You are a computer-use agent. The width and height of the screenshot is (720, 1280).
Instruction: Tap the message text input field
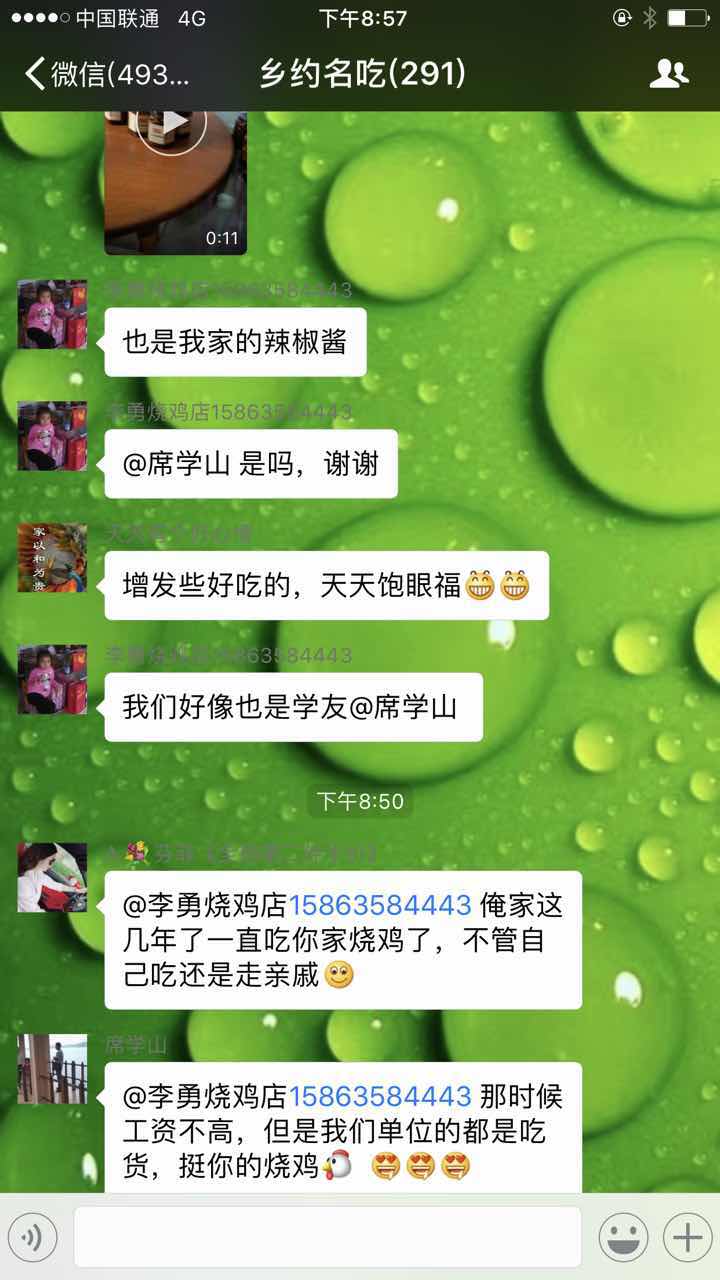click(327, 1237)
